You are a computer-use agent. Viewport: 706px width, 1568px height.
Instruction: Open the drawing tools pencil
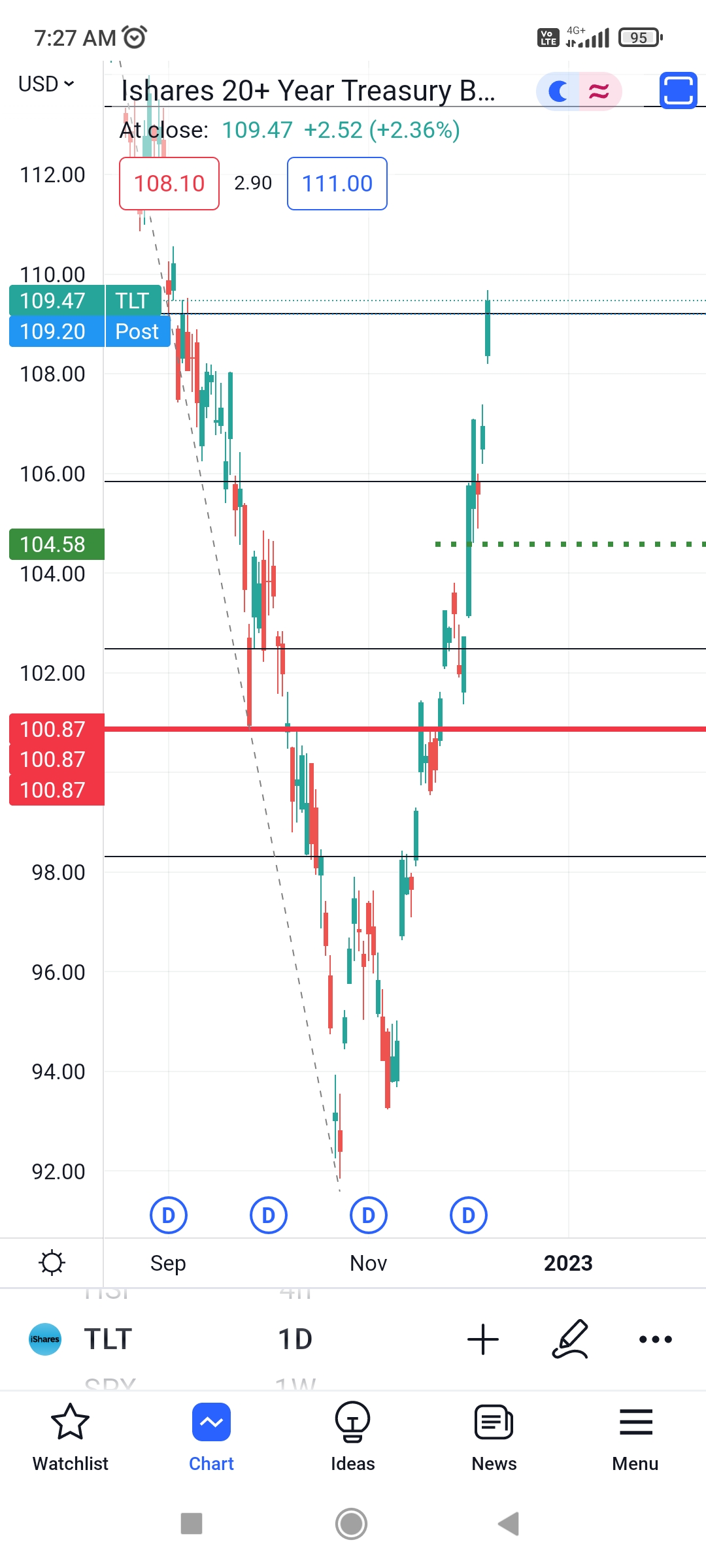click(x=570, y=1339)
